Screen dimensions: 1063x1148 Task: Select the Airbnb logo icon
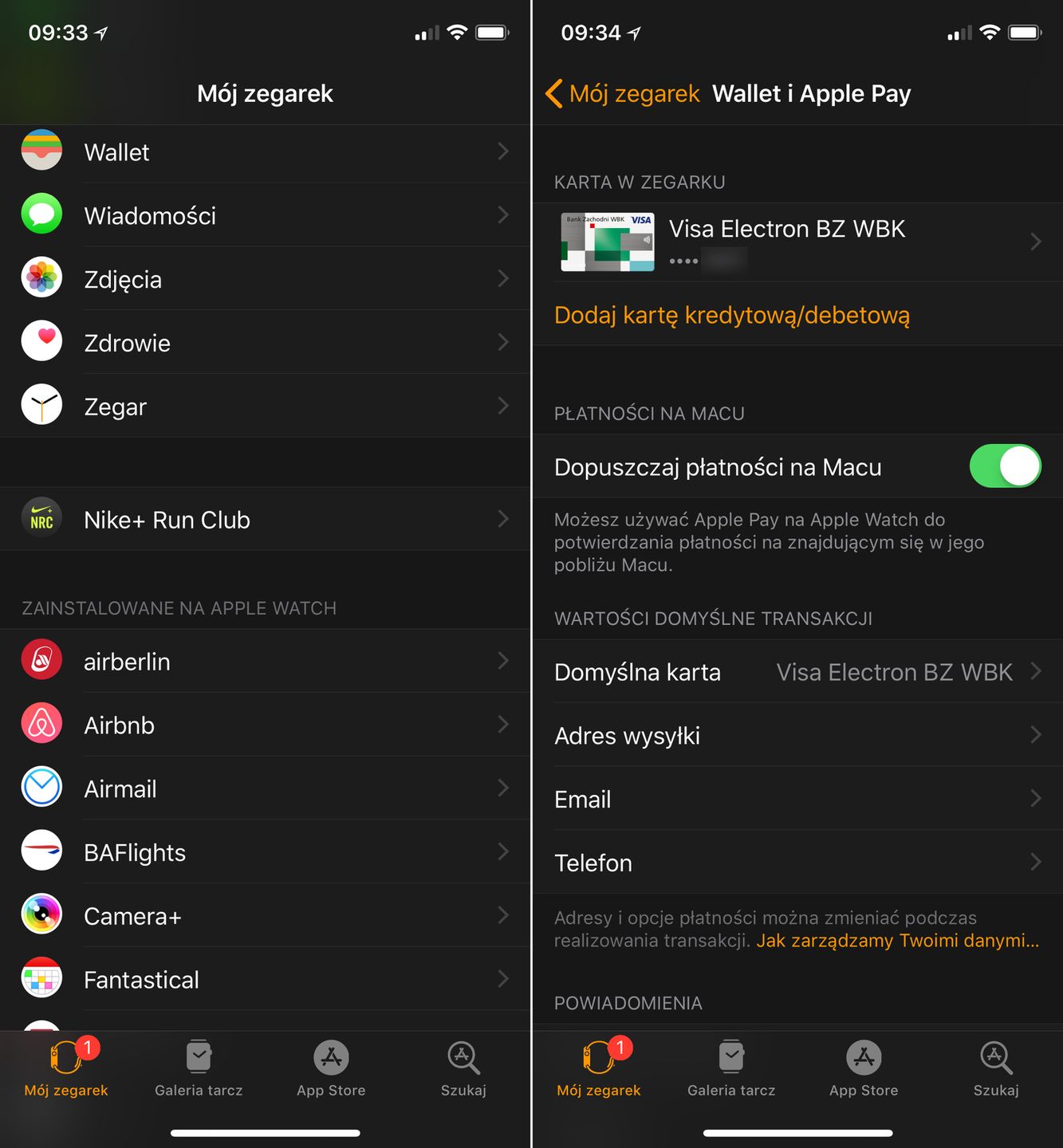(41, 724)
